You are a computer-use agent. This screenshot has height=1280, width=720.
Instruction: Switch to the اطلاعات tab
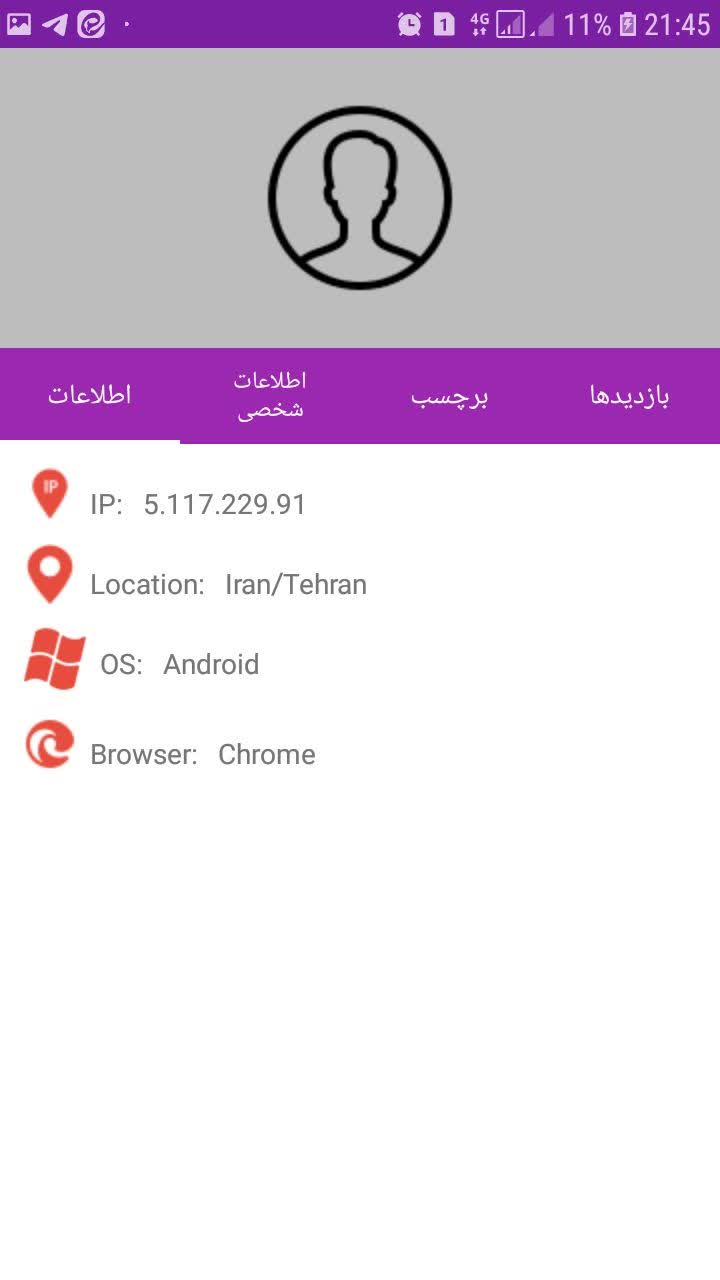point(90,395)
